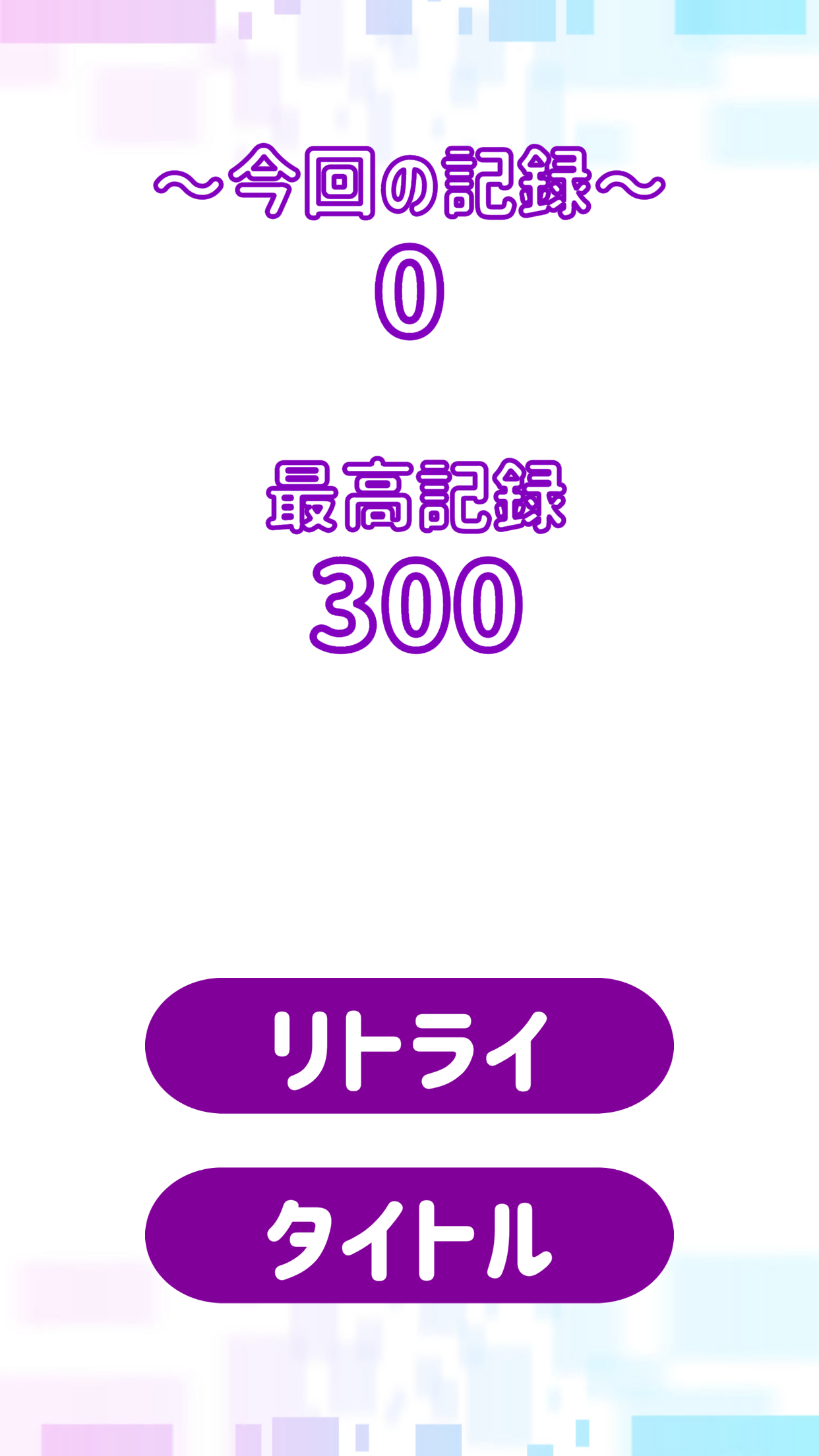Click the space between score 0 and 最高記録
This screenshot has height=1456, width=819.
pos(409,396)
